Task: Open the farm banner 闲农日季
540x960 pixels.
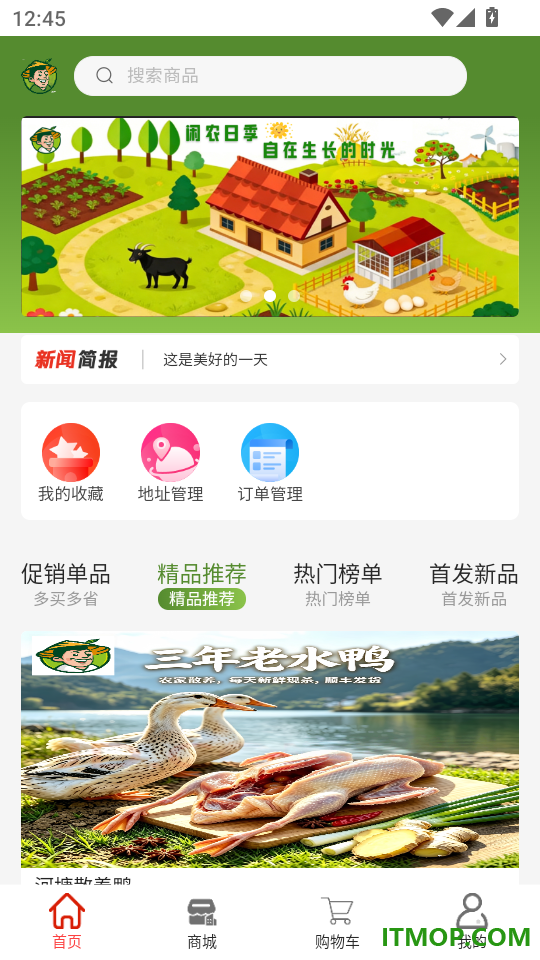Action: click(x=270, y=217)
